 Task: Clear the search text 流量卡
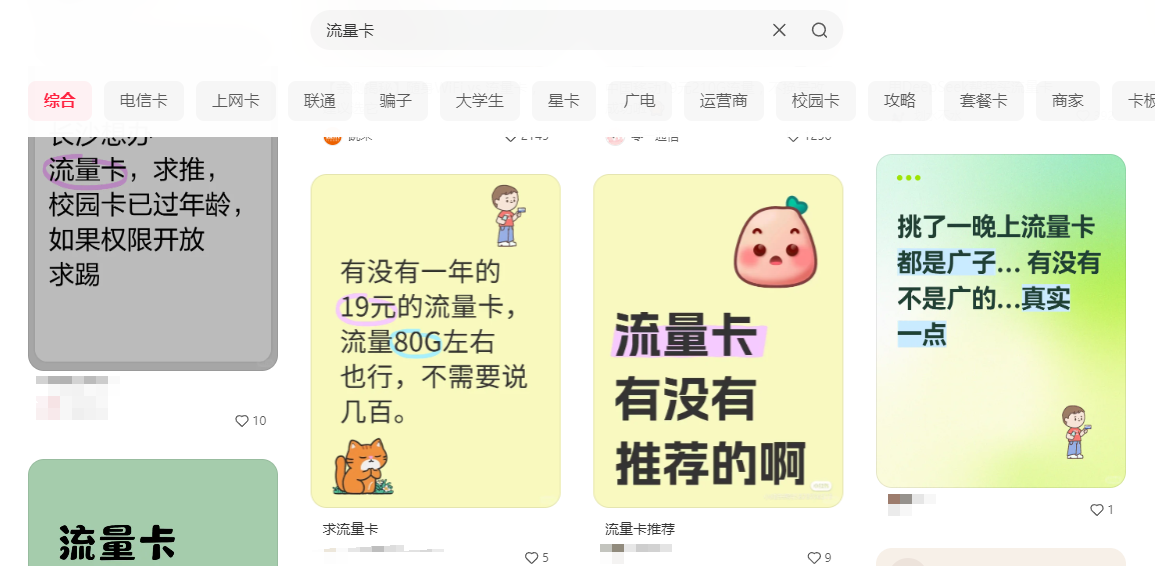779,30
